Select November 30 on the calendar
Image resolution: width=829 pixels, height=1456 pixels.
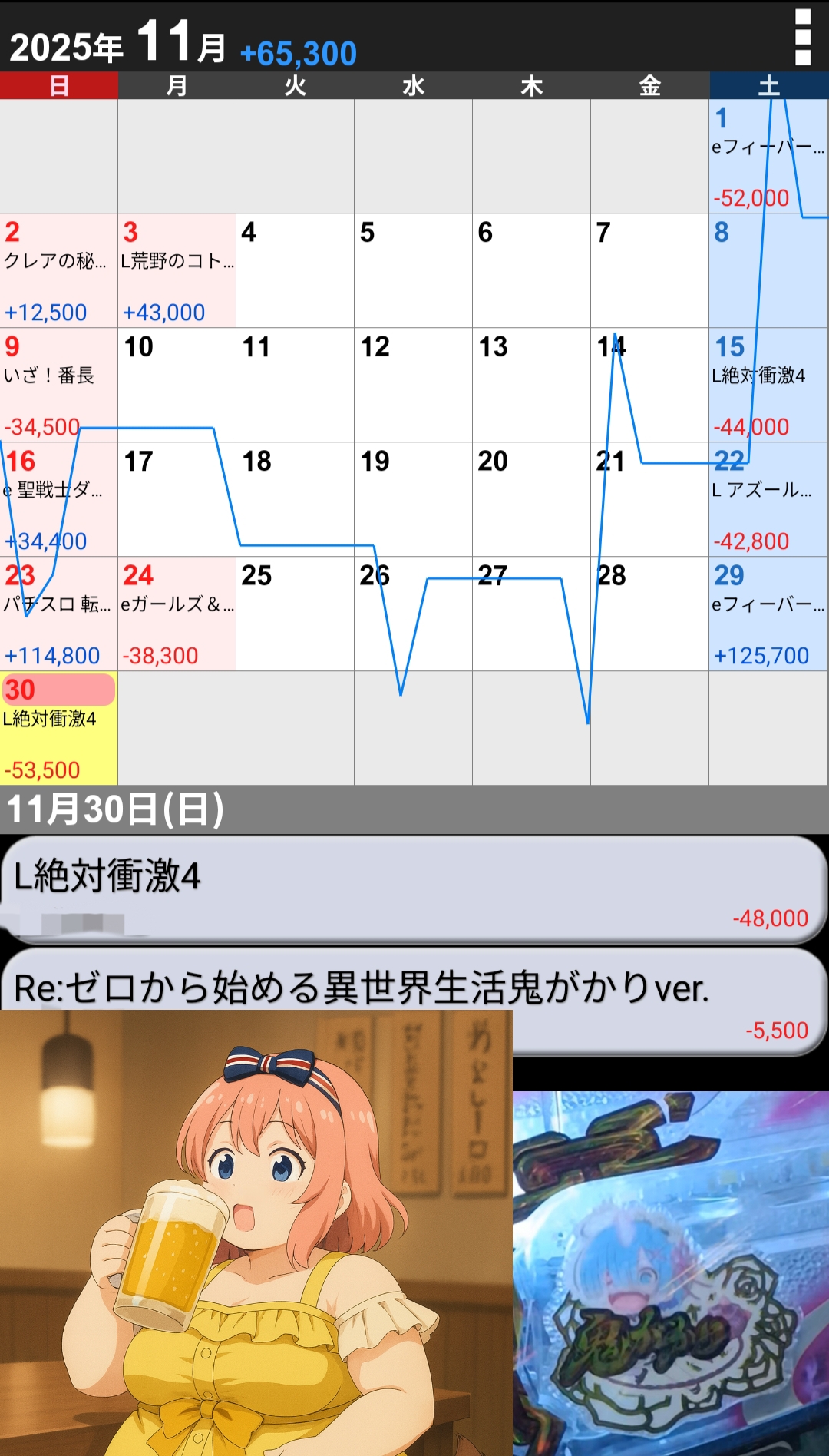tap(58, 728)
